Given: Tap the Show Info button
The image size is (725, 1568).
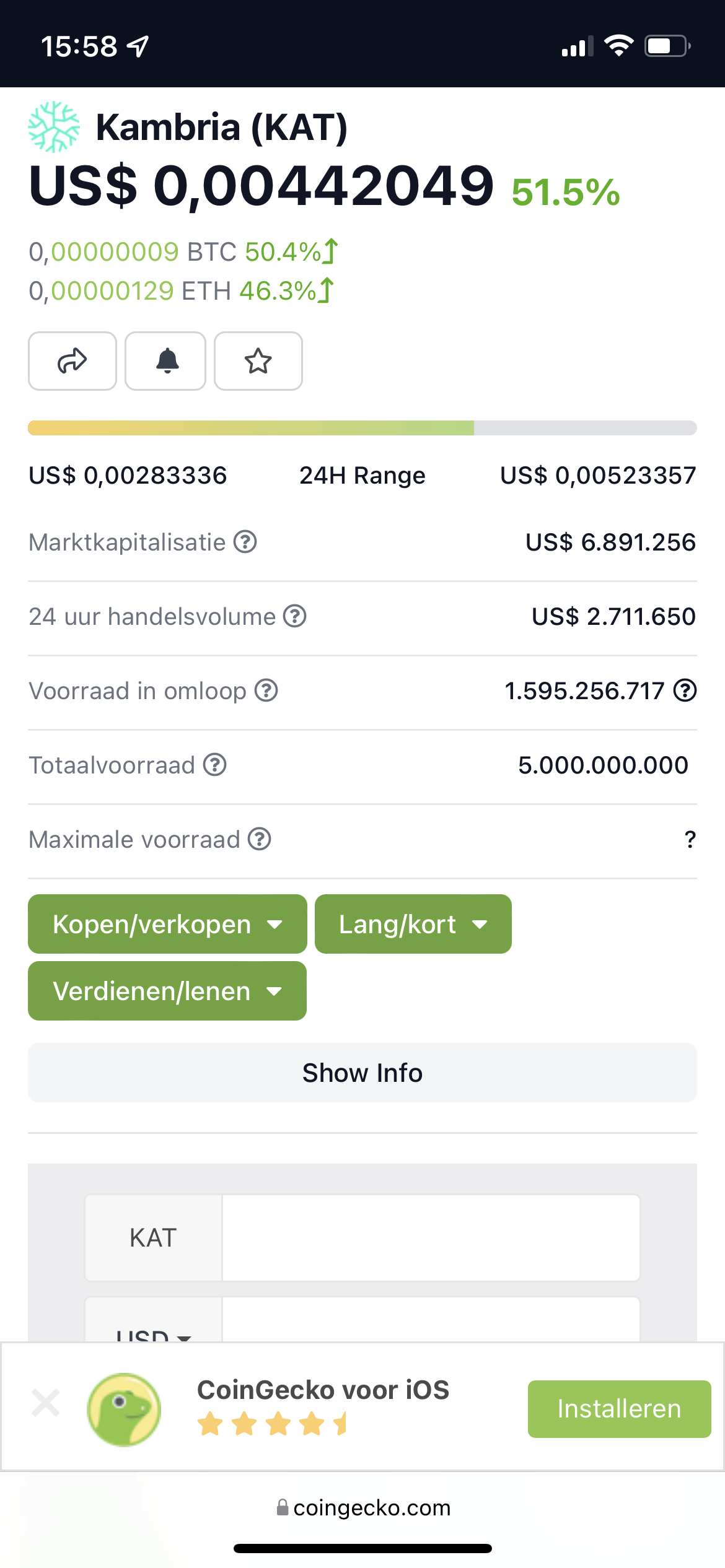Looking at the screenshot, I should tap(362, 1073).
